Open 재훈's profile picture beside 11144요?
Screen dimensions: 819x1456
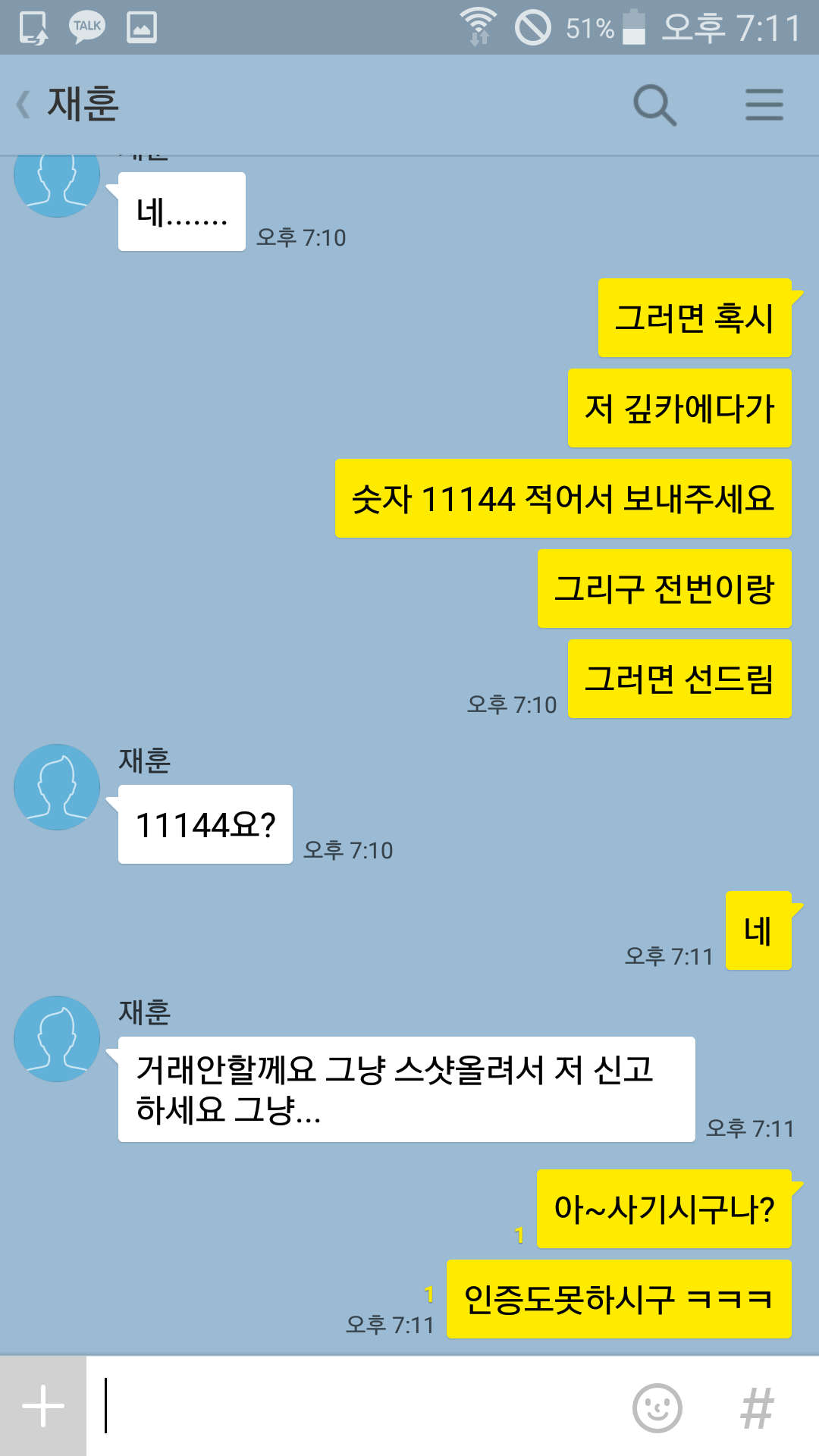(57, 787)
